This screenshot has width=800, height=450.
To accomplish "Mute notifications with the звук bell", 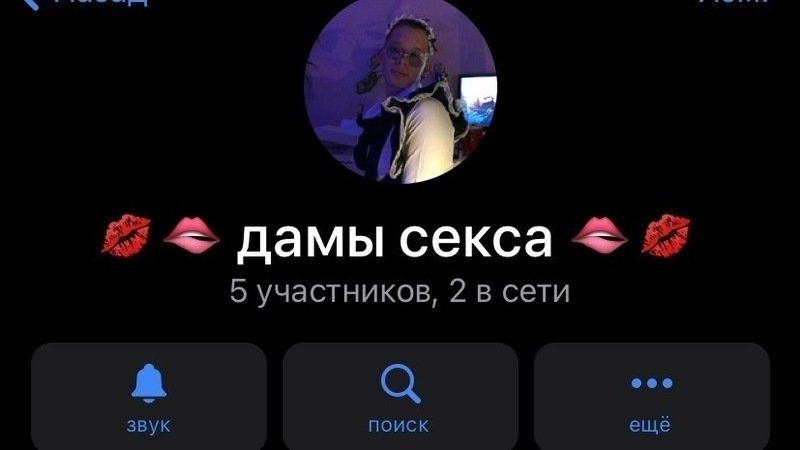I will [x=149, y=397].
